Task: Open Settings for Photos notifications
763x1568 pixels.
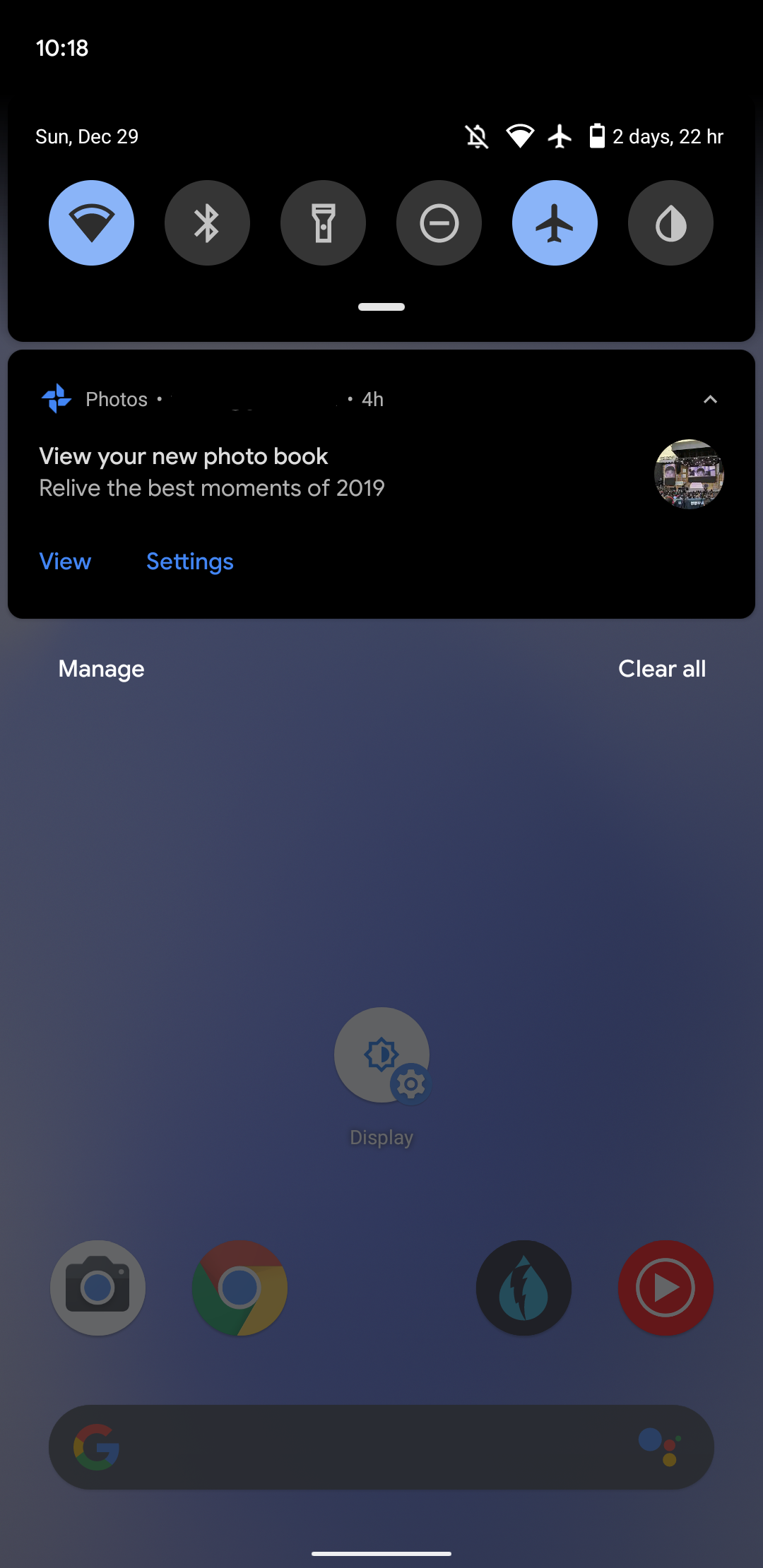Action: click(189, 561)
